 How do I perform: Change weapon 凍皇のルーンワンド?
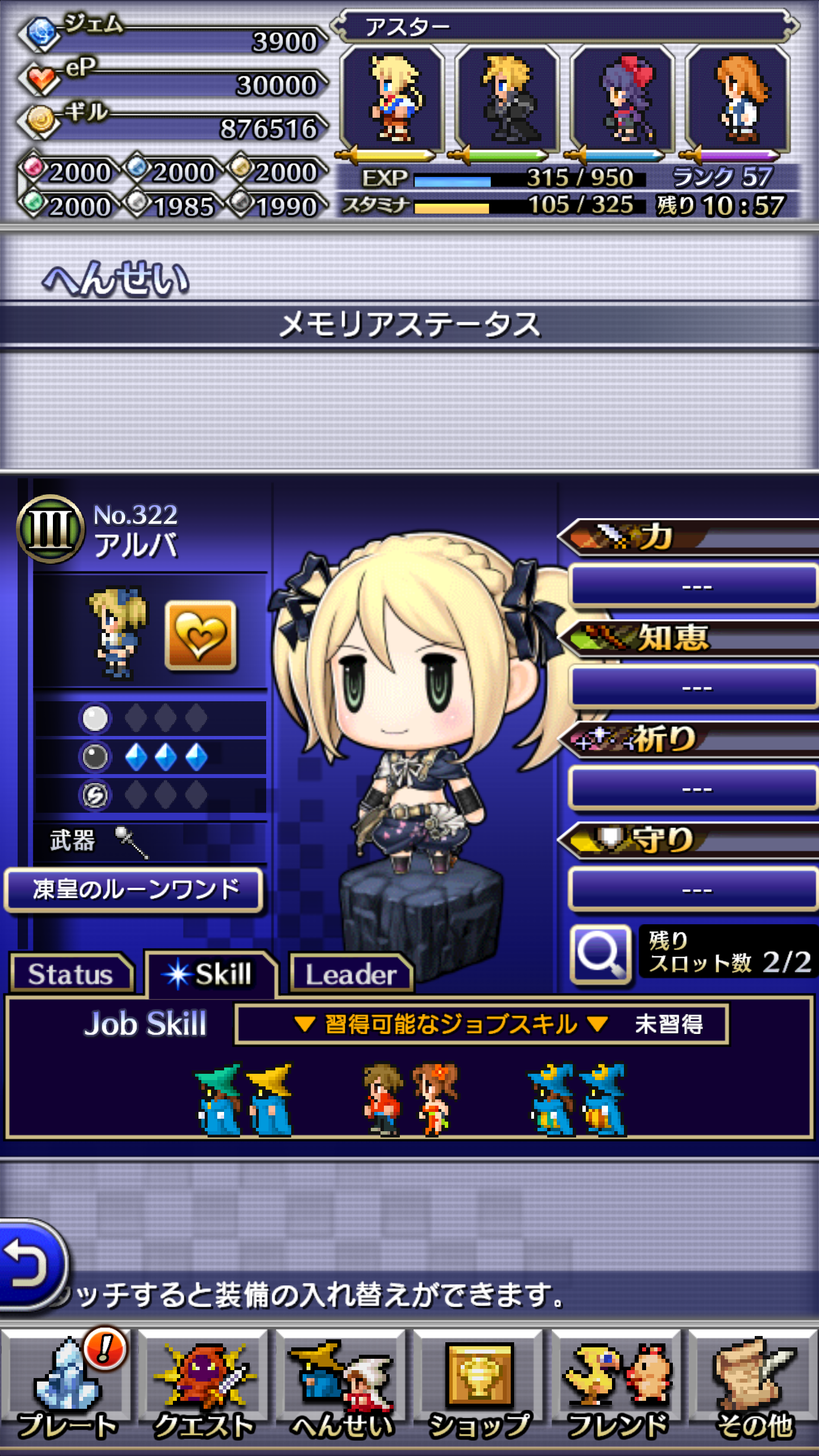134,890
